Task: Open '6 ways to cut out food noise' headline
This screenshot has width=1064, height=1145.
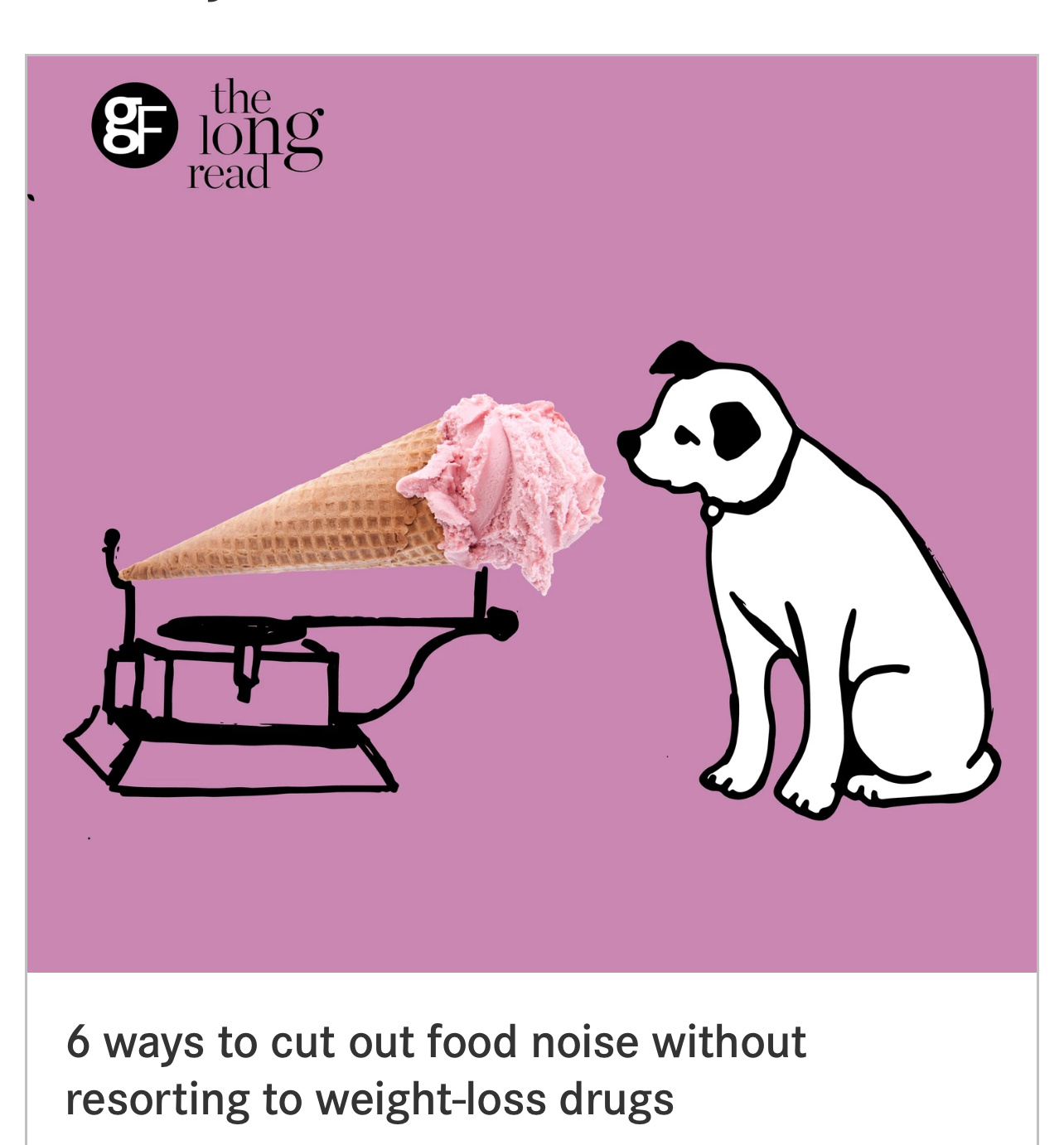Action: click(436, 1070)
